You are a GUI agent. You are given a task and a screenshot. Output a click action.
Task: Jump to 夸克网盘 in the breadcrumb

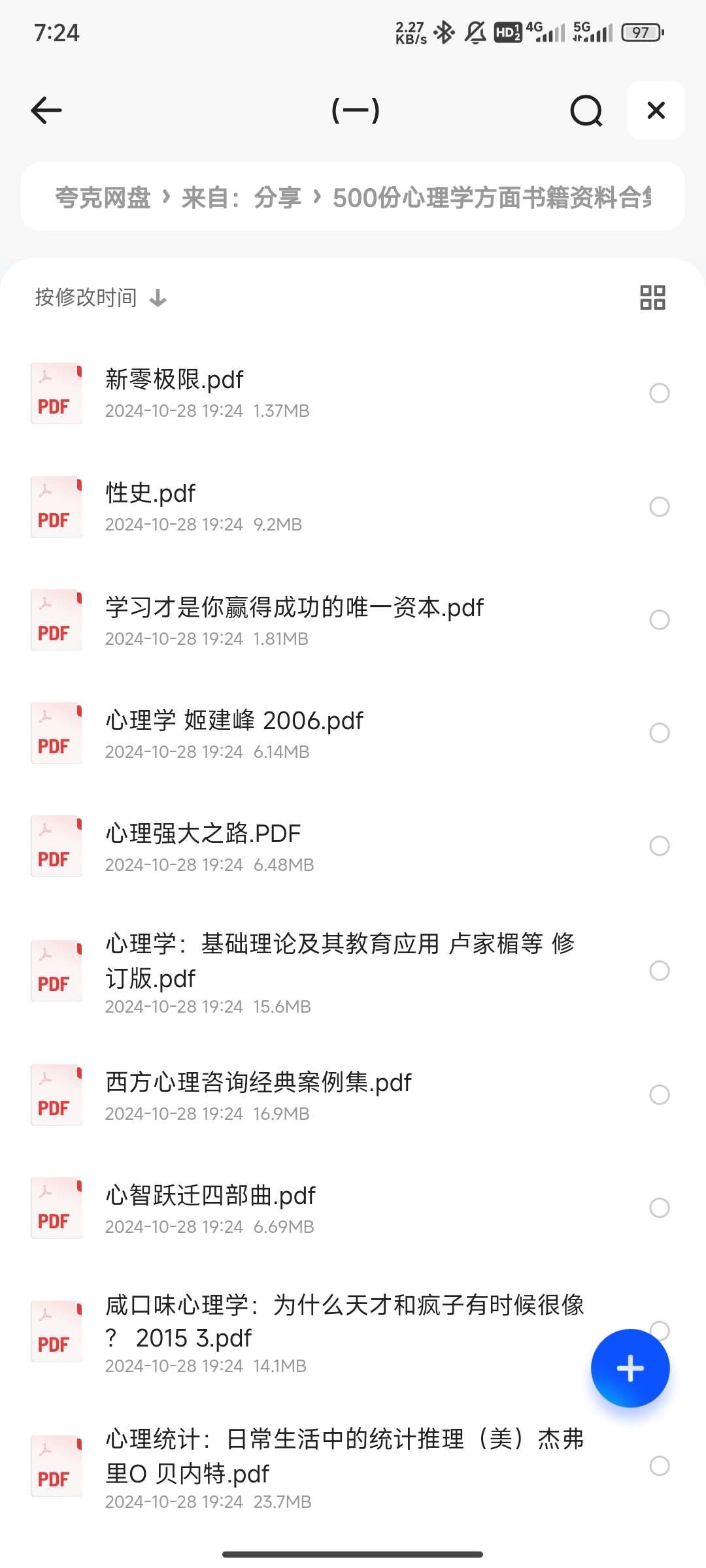click(x=103, y=197)
